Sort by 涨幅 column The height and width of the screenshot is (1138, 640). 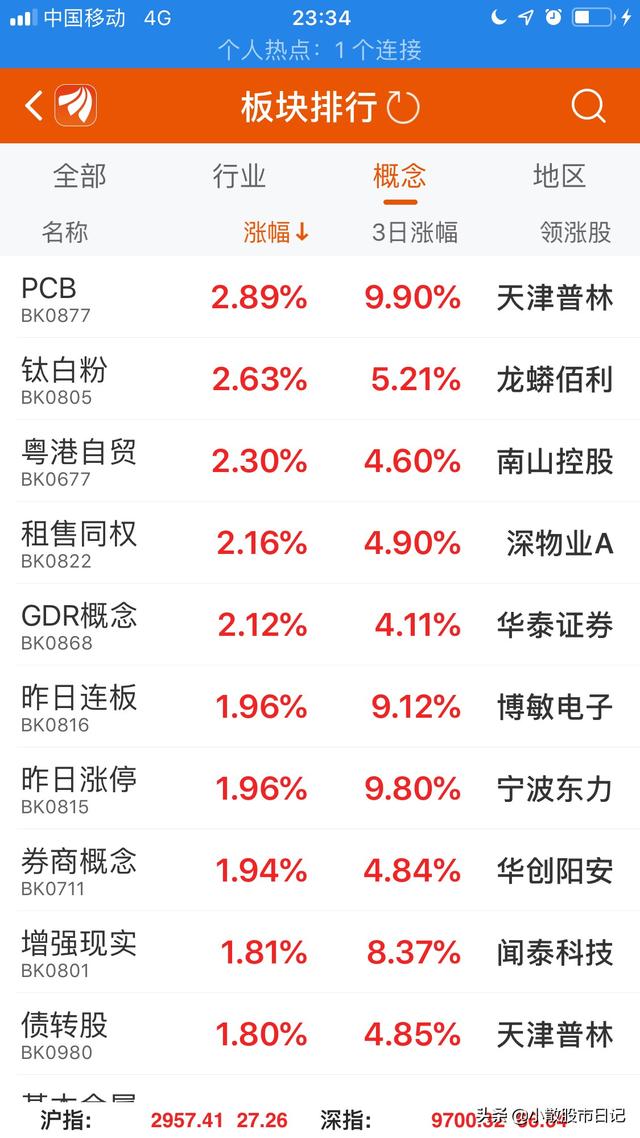point(276,233)
